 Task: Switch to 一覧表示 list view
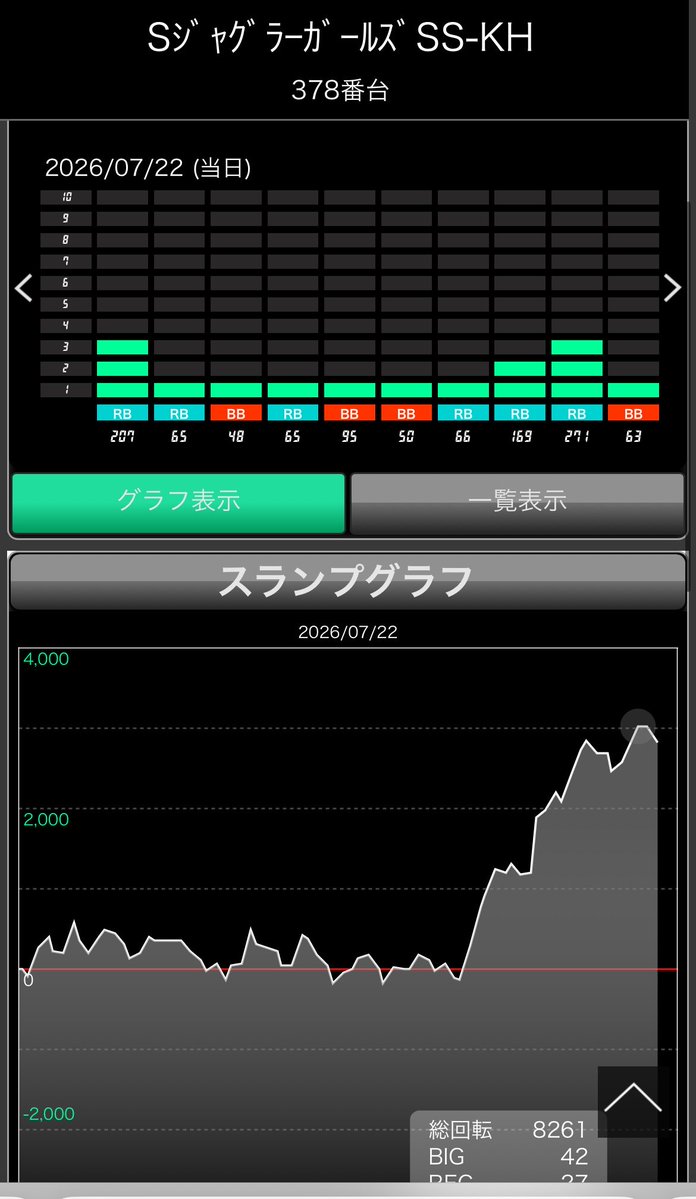517,502
